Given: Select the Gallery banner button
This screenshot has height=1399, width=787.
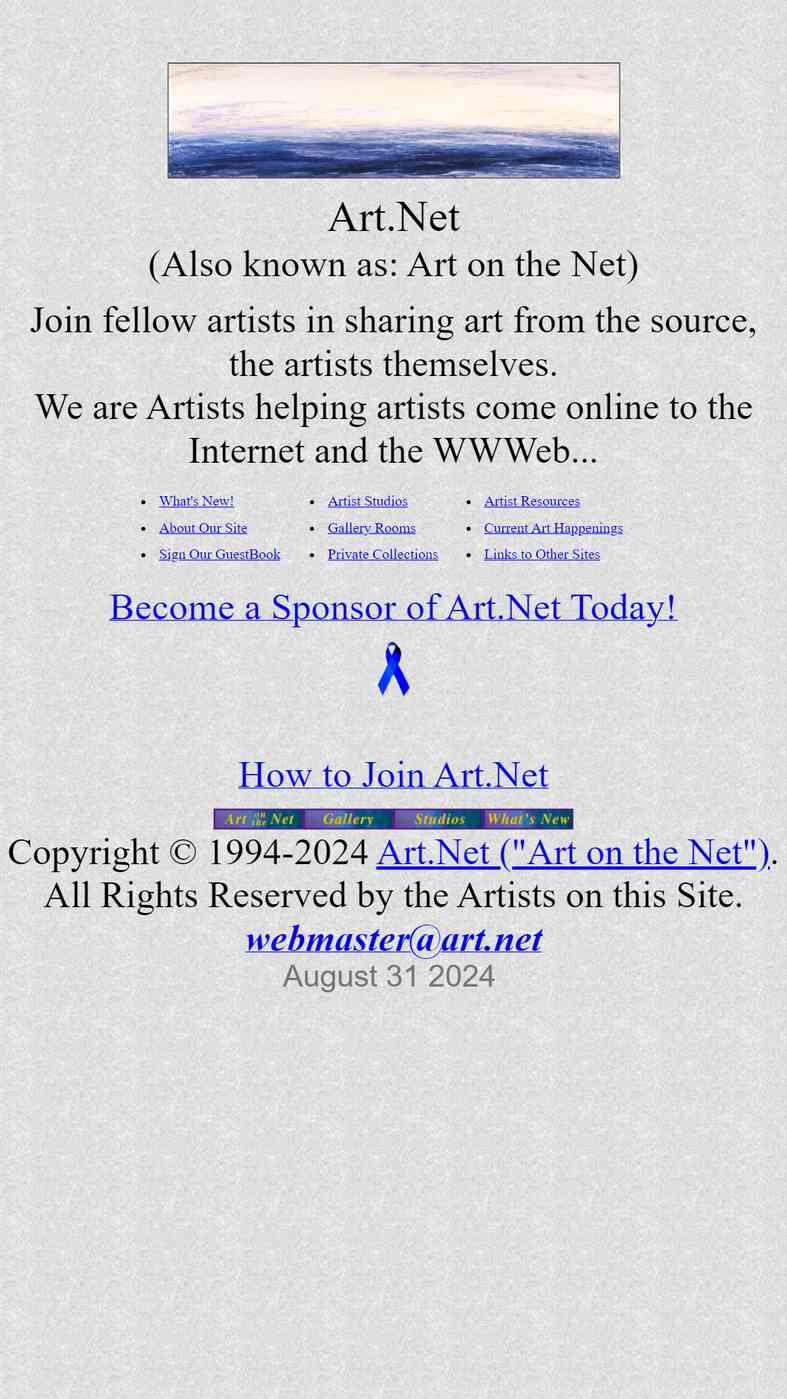Looking at the screenshot, I should point(348,819).
